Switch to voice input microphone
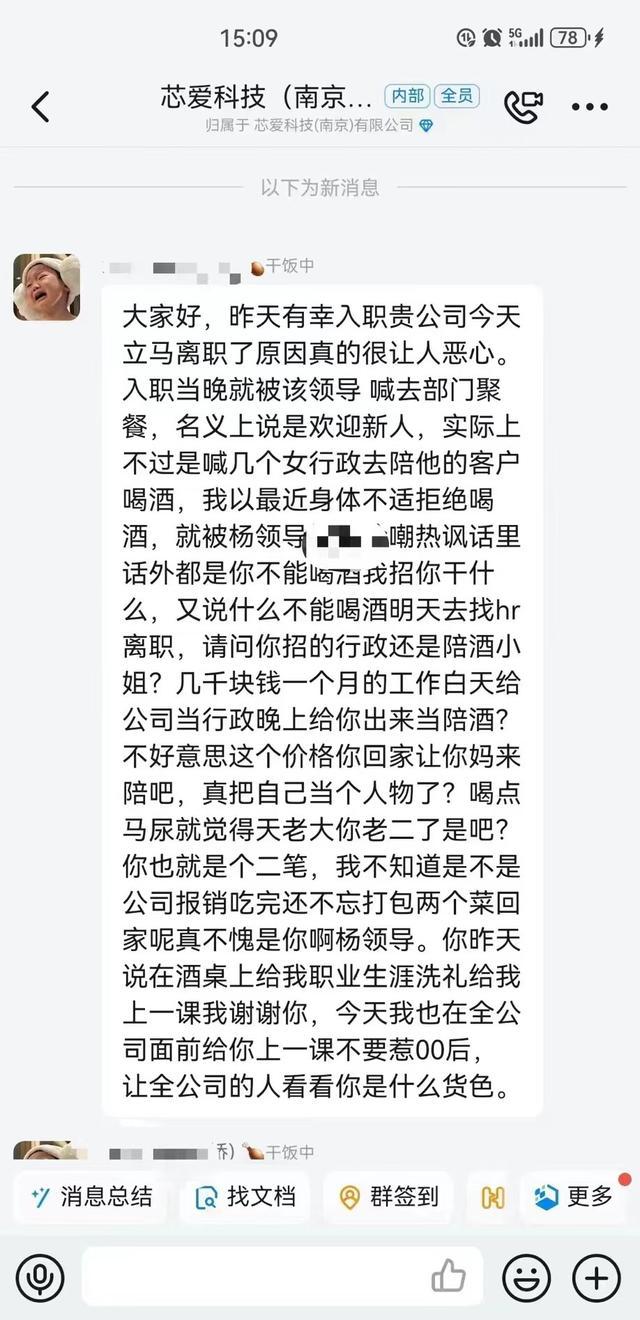Image resolution: width=640 pixels, height=1320 pixels. point(39,1277)
